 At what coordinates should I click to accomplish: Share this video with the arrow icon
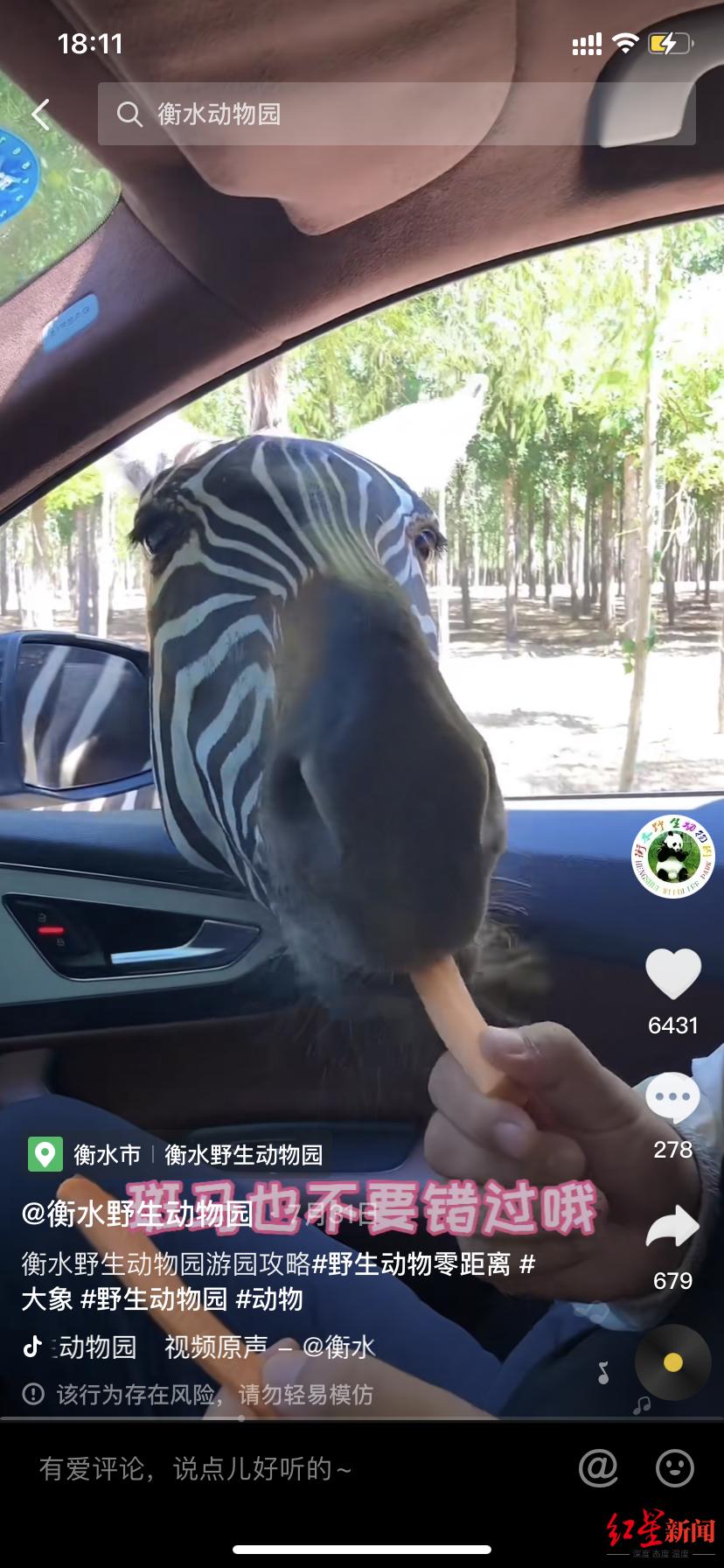672,1228
